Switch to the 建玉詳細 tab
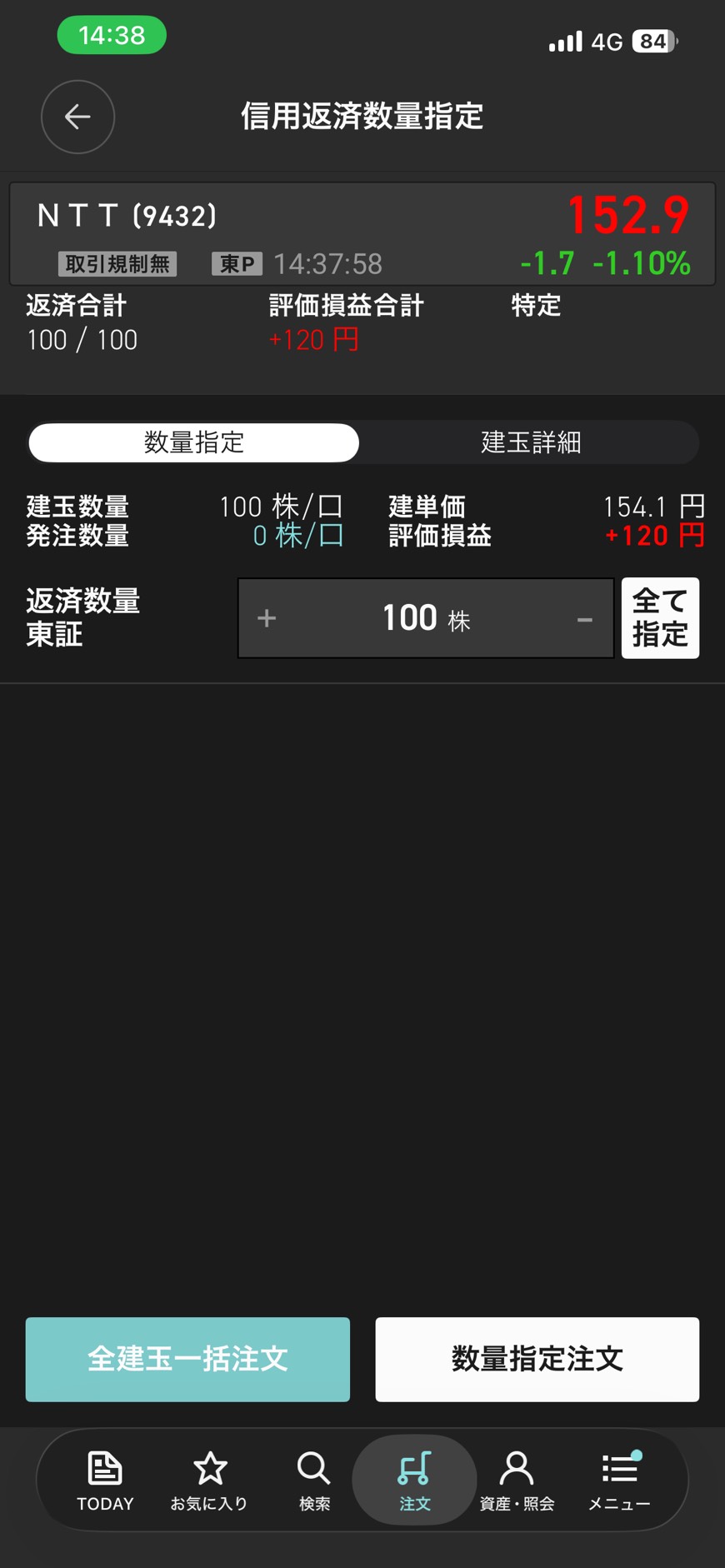725x1568 pixels. coord(531,442)
